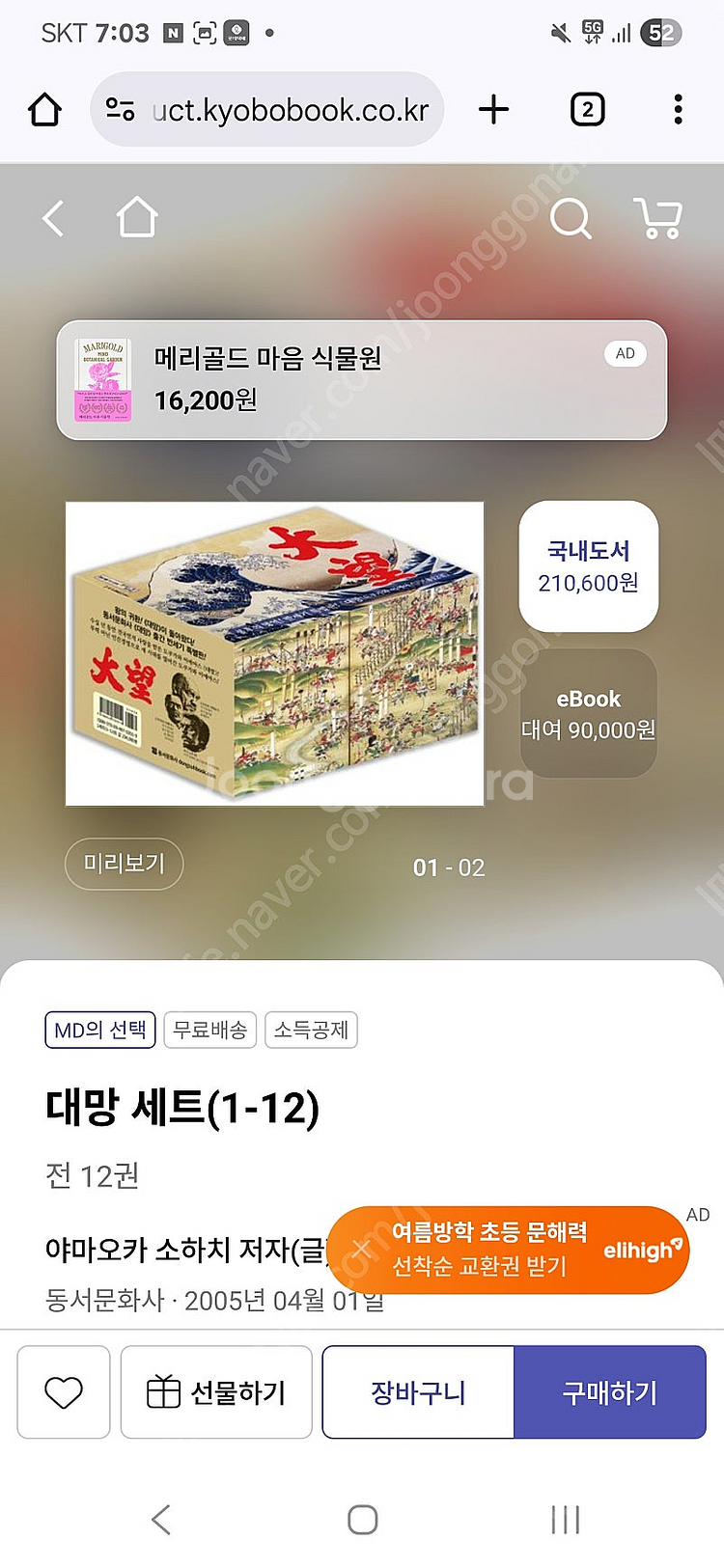
Task: Add this book to wishlist heart
Action: 64,1392
